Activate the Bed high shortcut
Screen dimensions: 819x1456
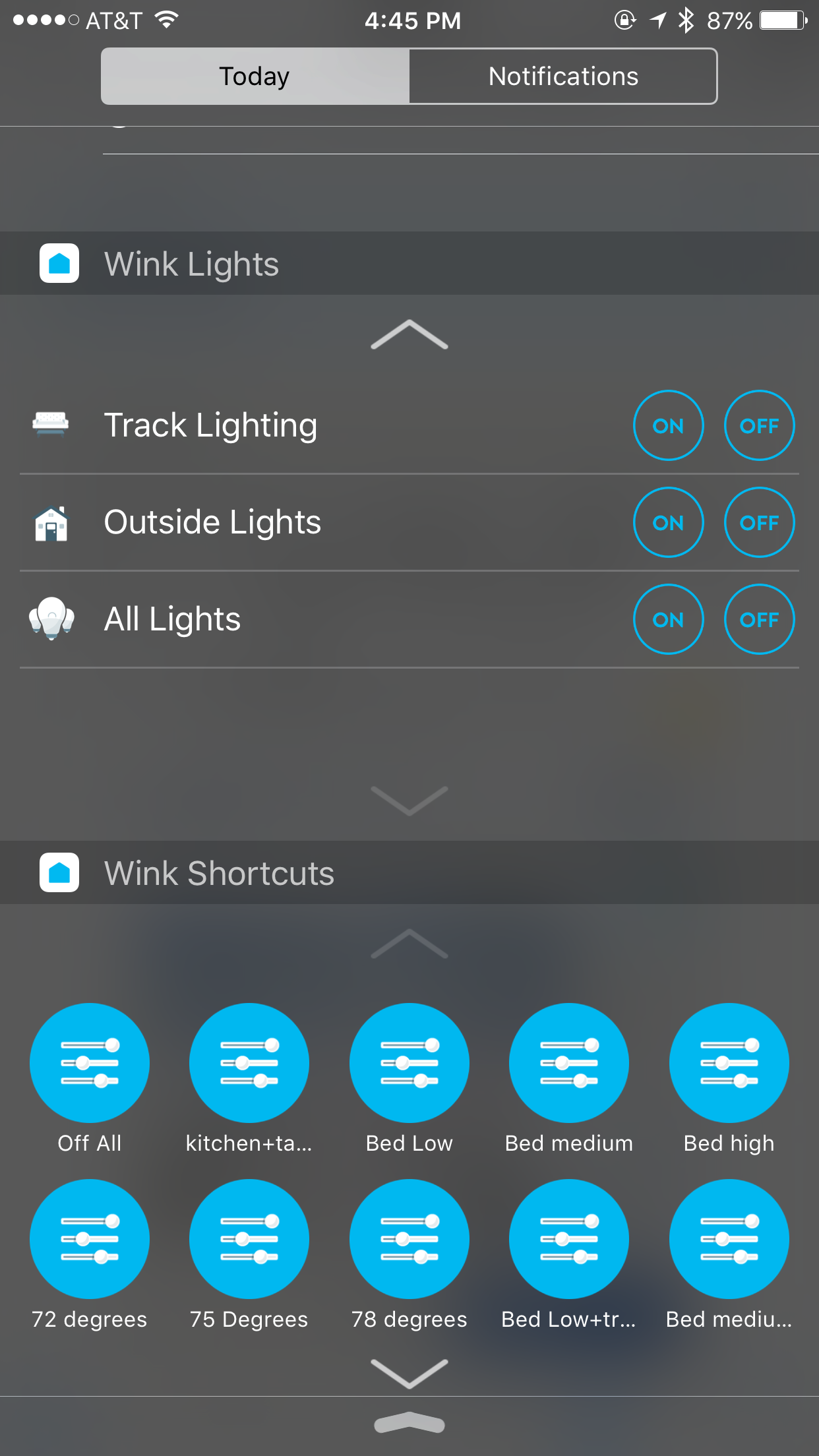729,1062
